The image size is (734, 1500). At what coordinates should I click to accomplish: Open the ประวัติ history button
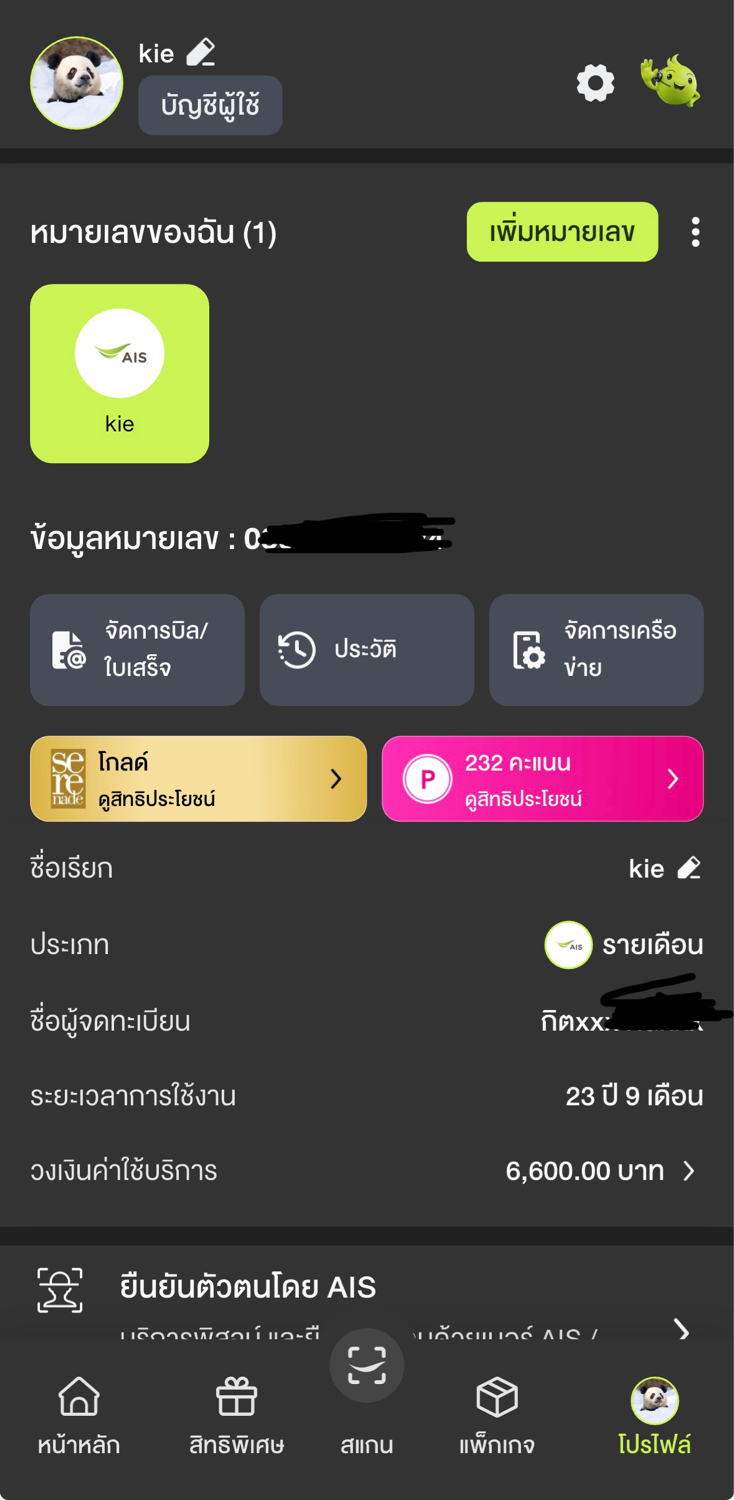[x=366, y=650]
